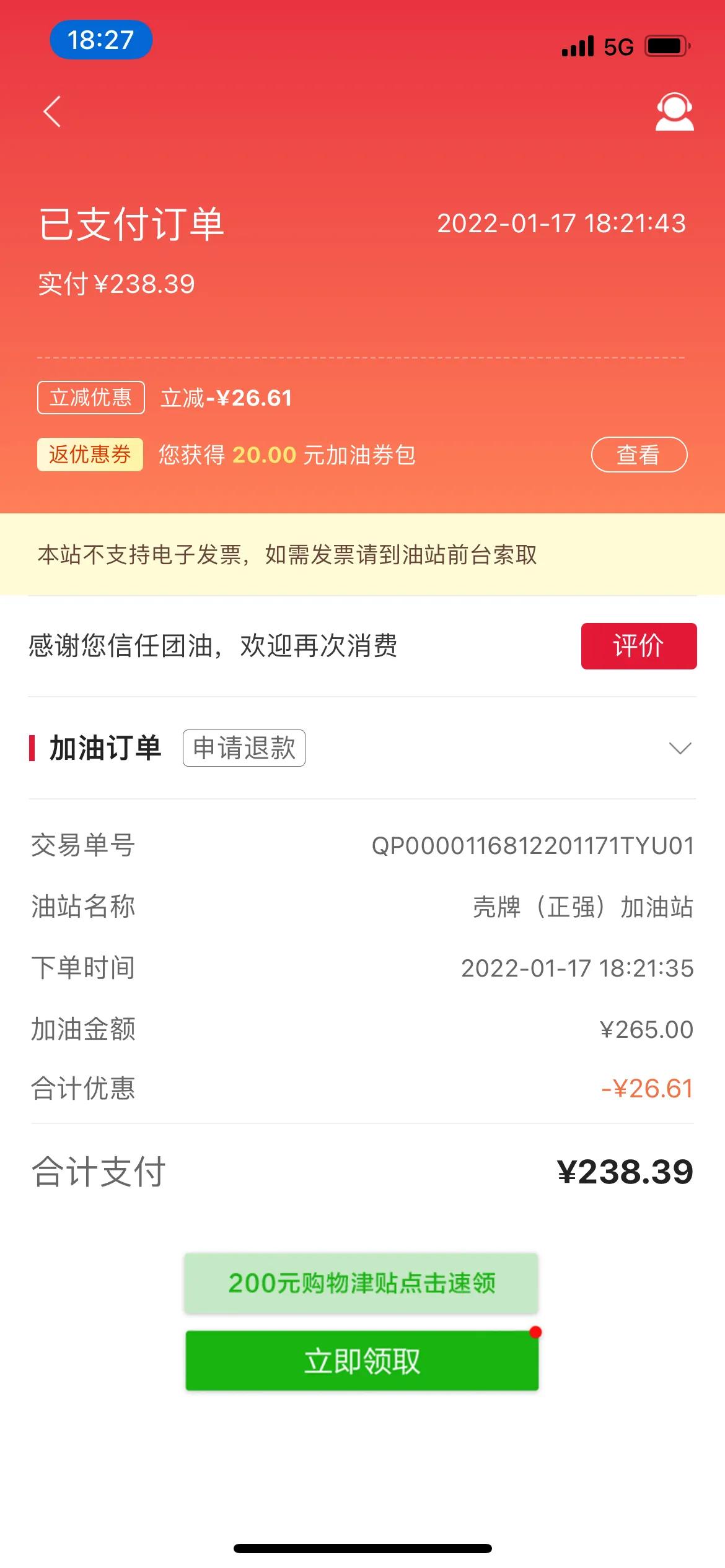
Task: Tap the battery icon in status bar
Action: pos(666,45)
